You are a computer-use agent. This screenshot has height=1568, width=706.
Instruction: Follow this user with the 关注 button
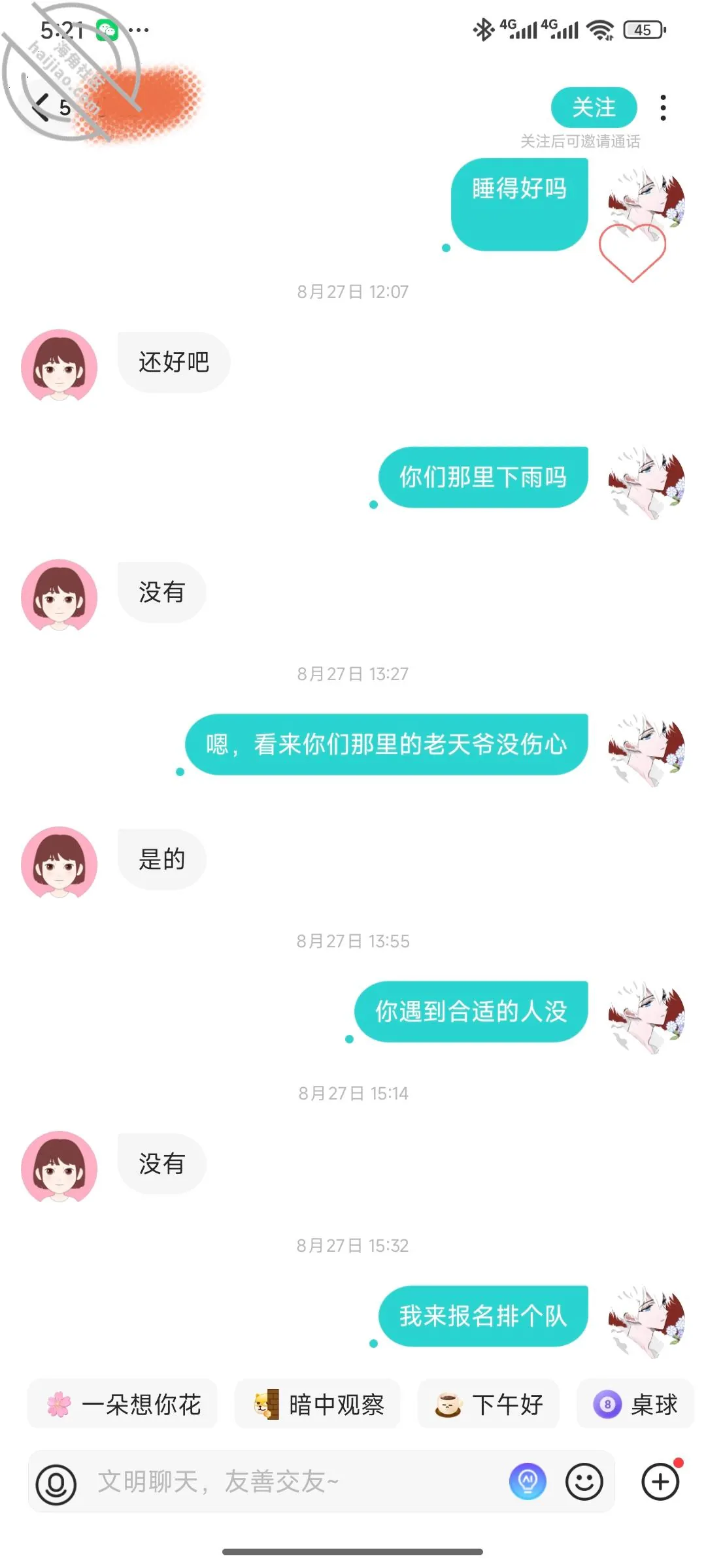click(594, 107)
